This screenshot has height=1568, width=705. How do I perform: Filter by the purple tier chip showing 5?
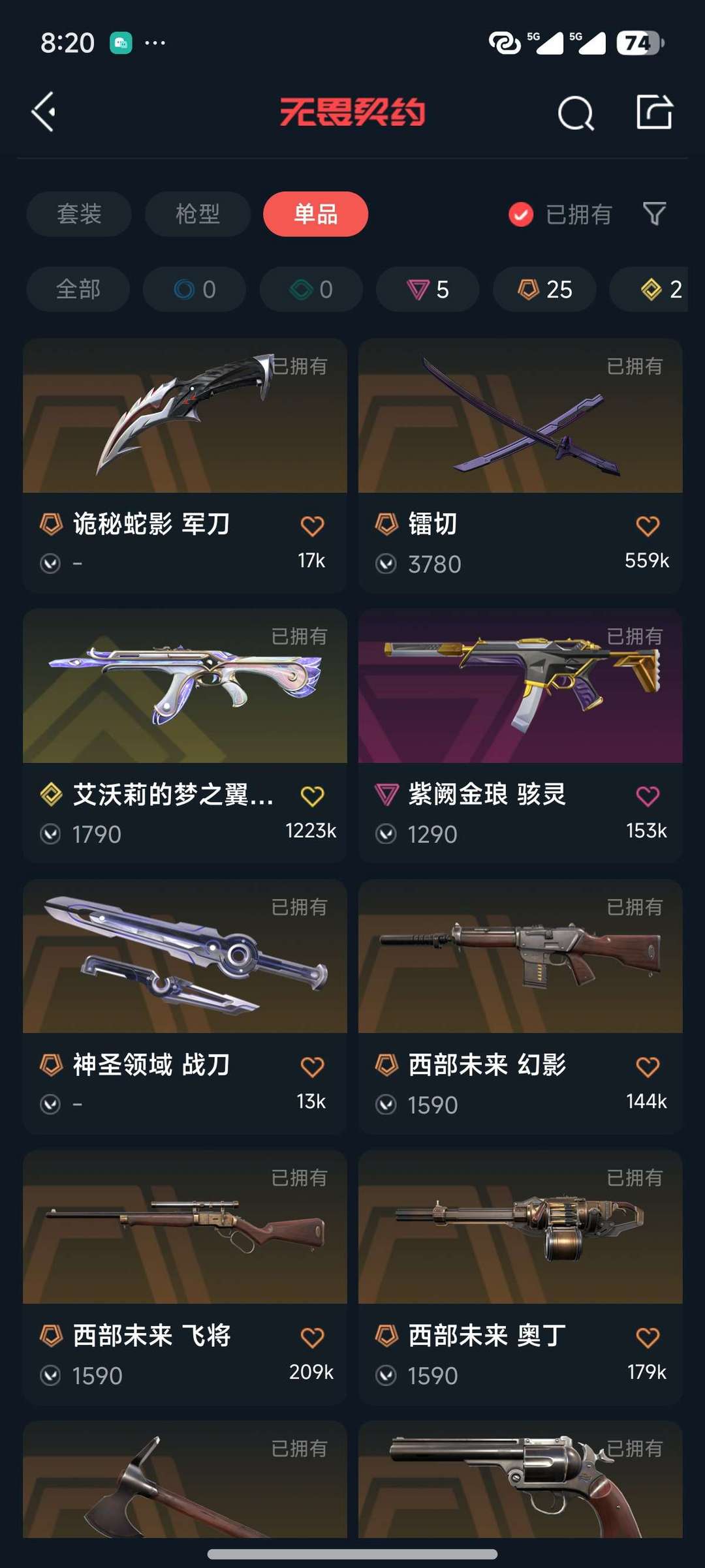click(x=428, y=289)
